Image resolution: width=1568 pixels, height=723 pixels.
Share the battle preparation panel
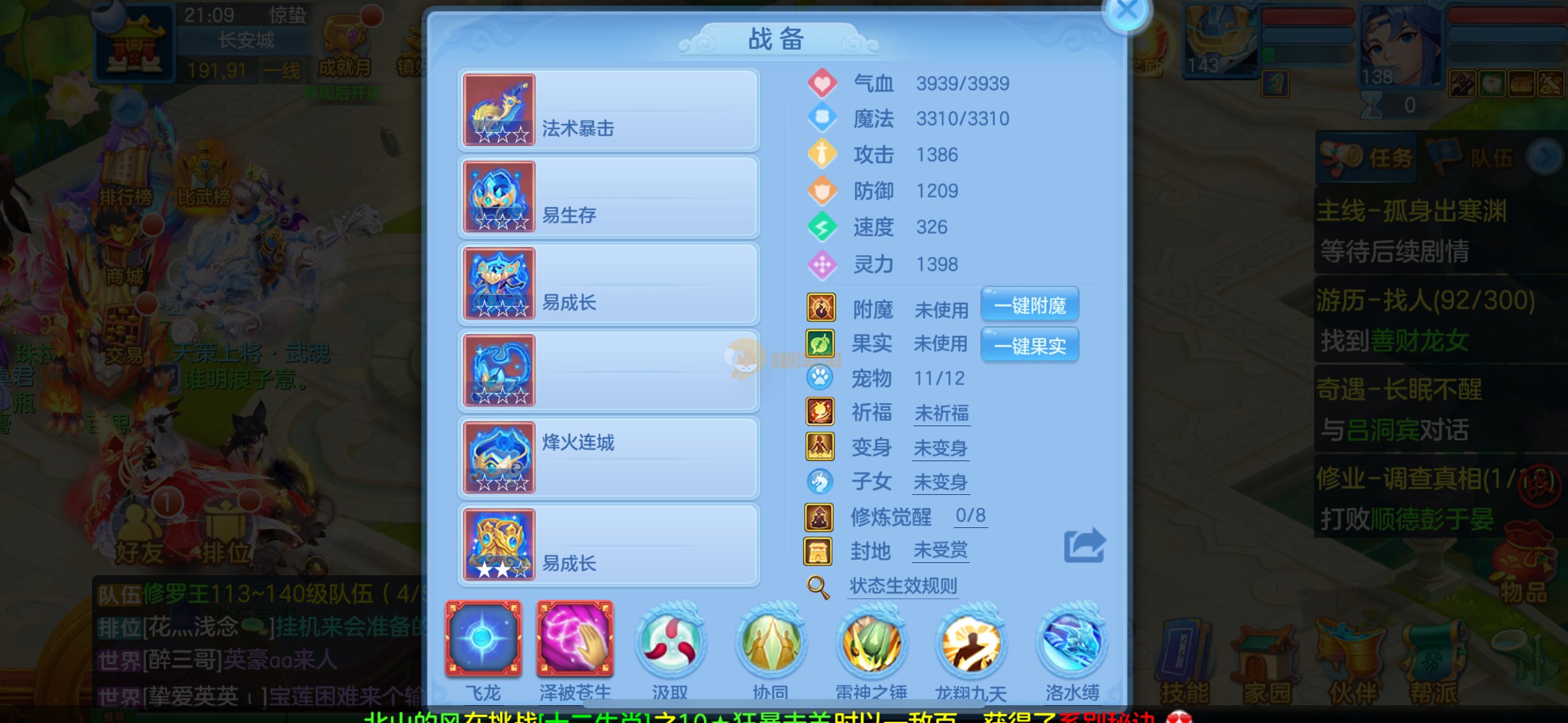(1084, 545)
